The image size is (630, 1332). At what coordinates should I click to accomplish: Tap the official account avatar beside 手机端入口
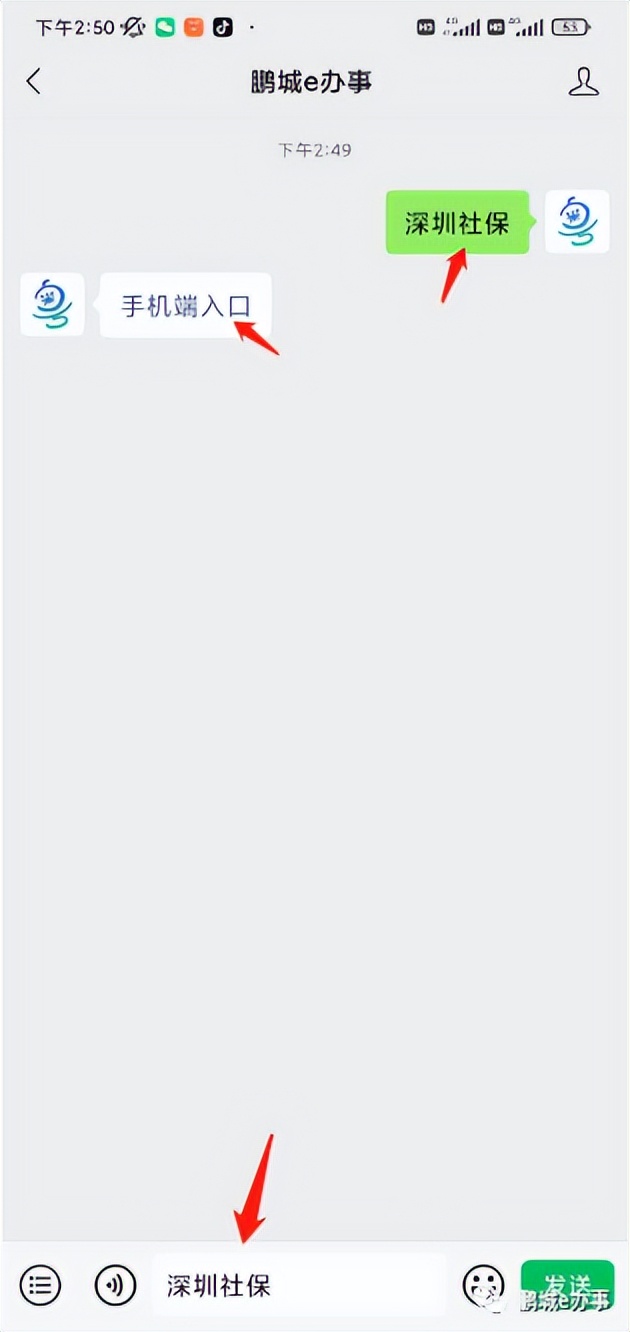point(52,304)
